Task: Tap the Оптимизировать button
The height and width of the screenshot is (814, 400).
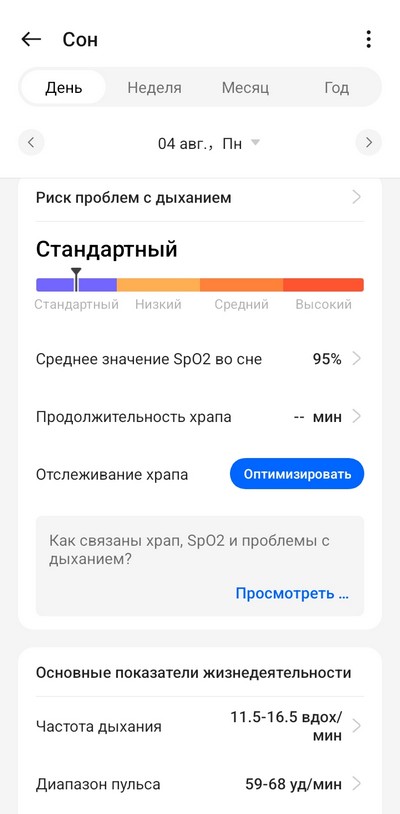Action: point(297,474)
